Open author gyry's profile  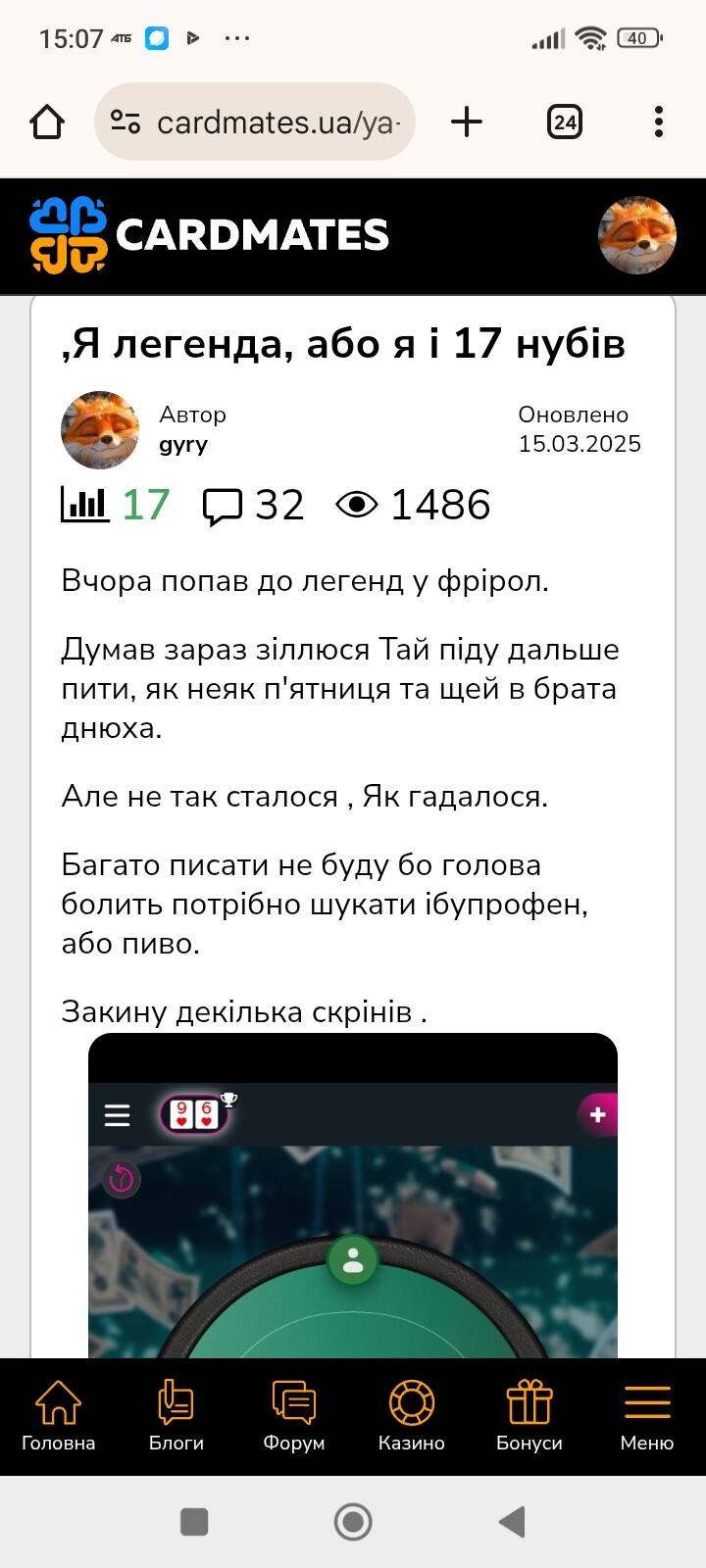point(183,445)
